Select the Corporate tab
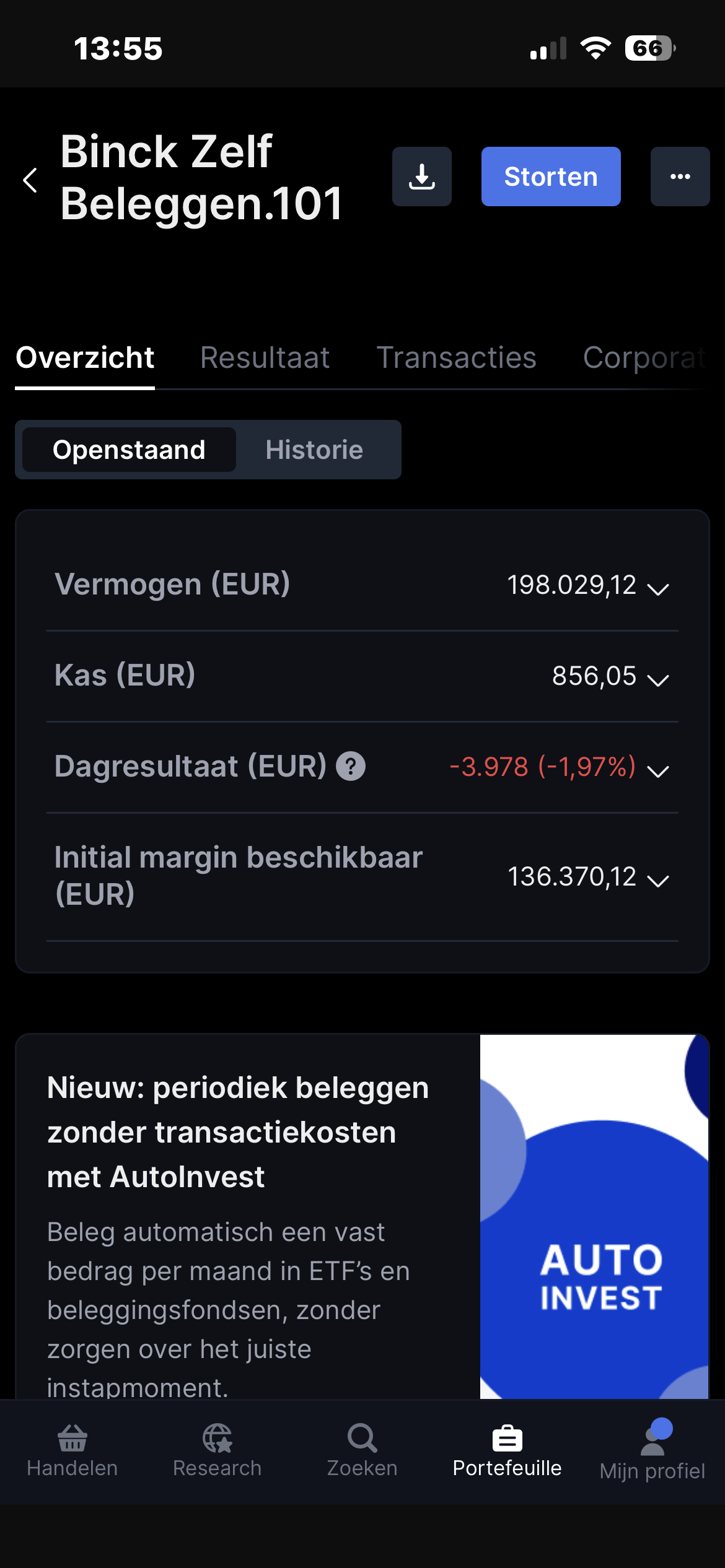725x1568 pixels. click(x=644, y=358)
